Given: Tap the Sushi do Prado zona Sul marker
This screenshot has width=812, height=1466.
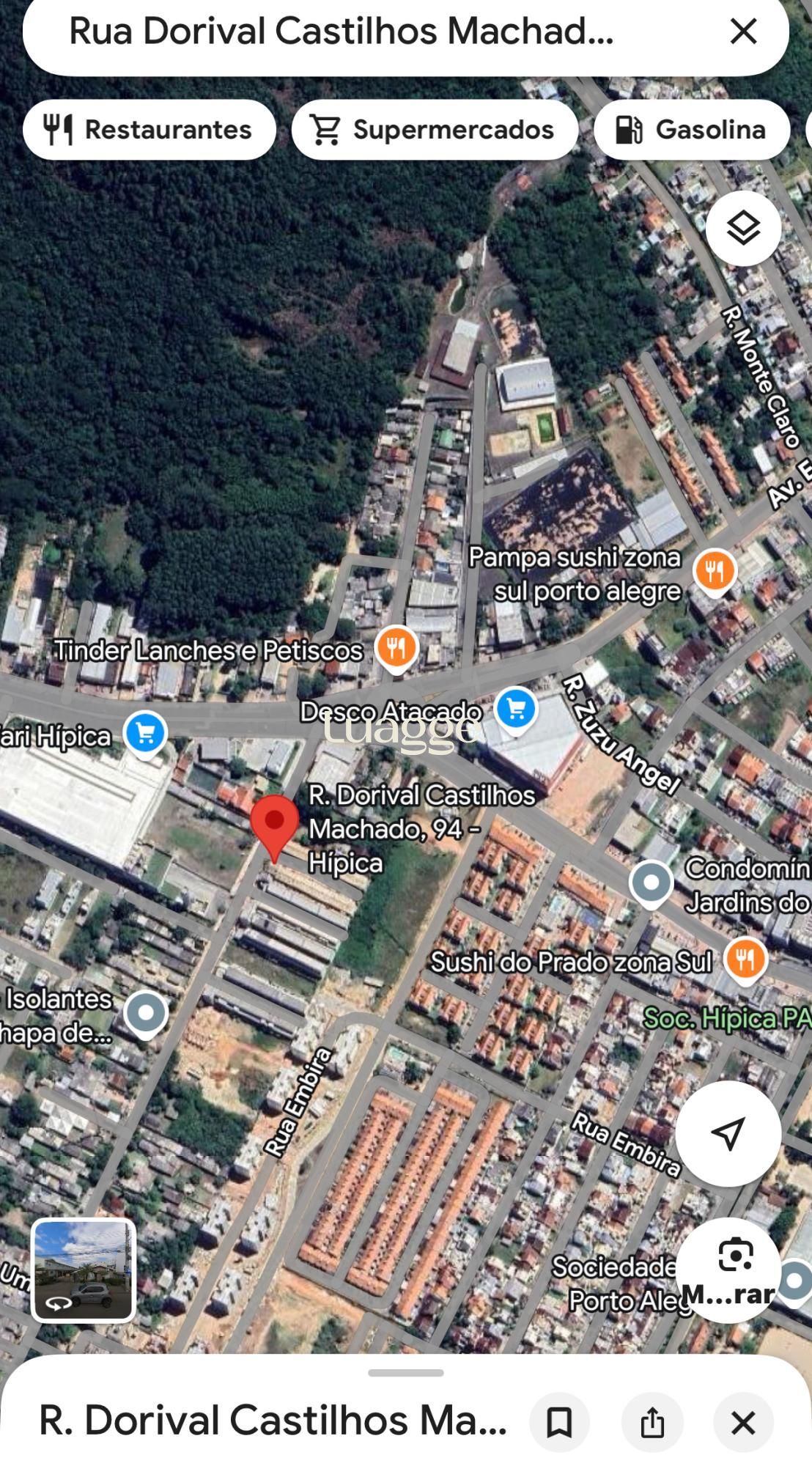Looking at the screenshot, I should coord(745,959).
